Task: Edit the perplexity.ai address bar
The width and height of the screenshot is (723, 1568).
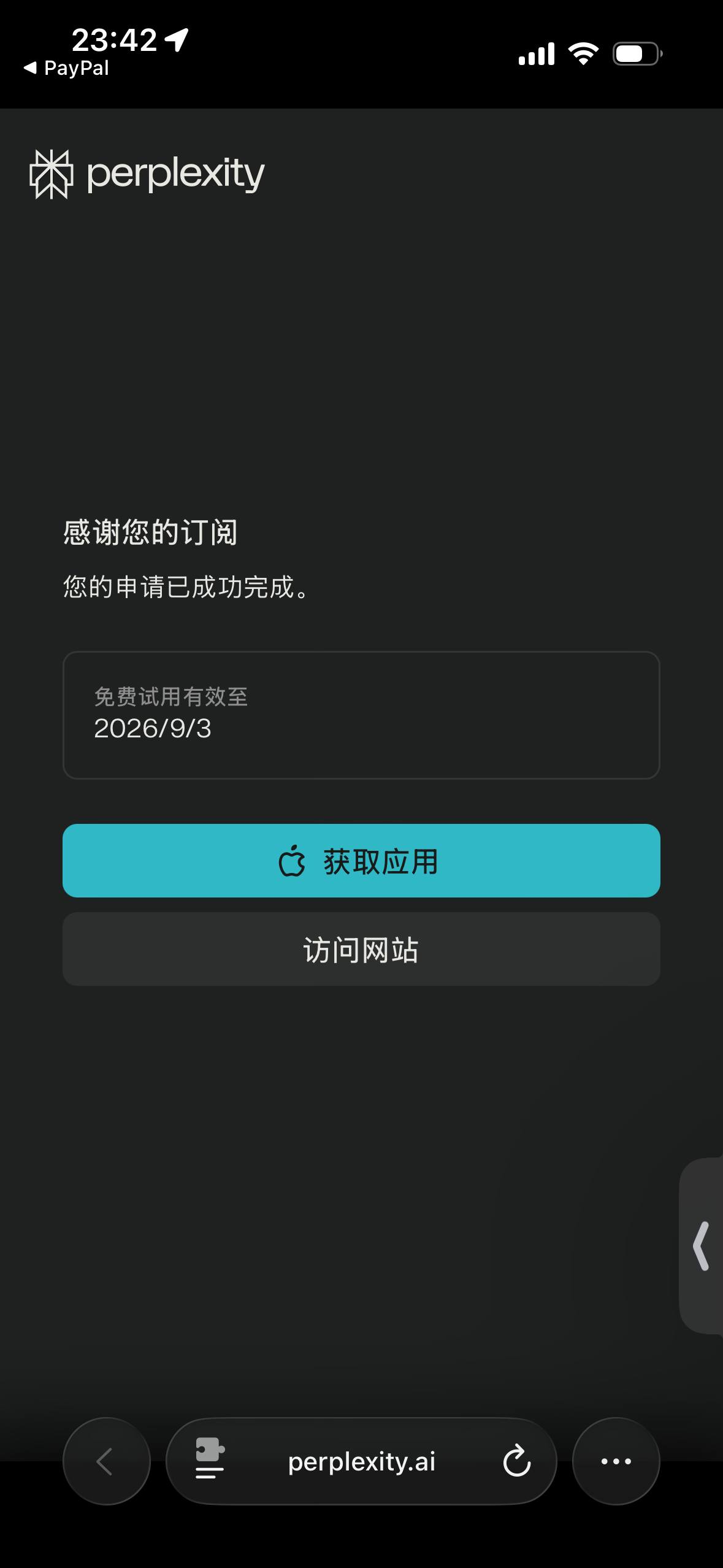Action: pyautogui.click(x=362, y=1461)
